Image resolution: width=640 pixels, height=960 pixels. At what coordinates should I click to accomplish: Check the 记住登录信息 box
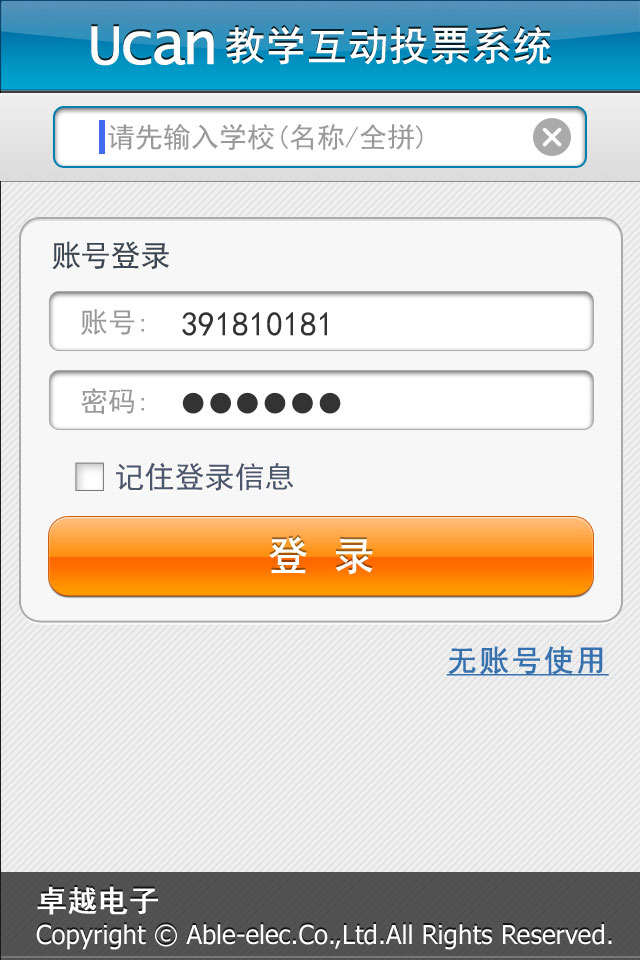click(90, 477)
